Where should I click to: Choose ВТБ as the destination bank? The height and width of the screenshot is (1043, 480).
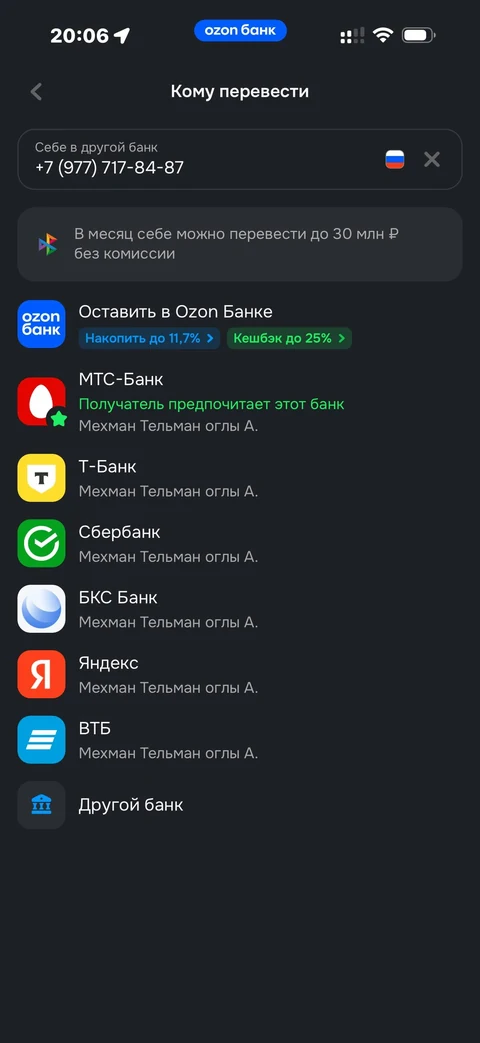click(239, 739)
